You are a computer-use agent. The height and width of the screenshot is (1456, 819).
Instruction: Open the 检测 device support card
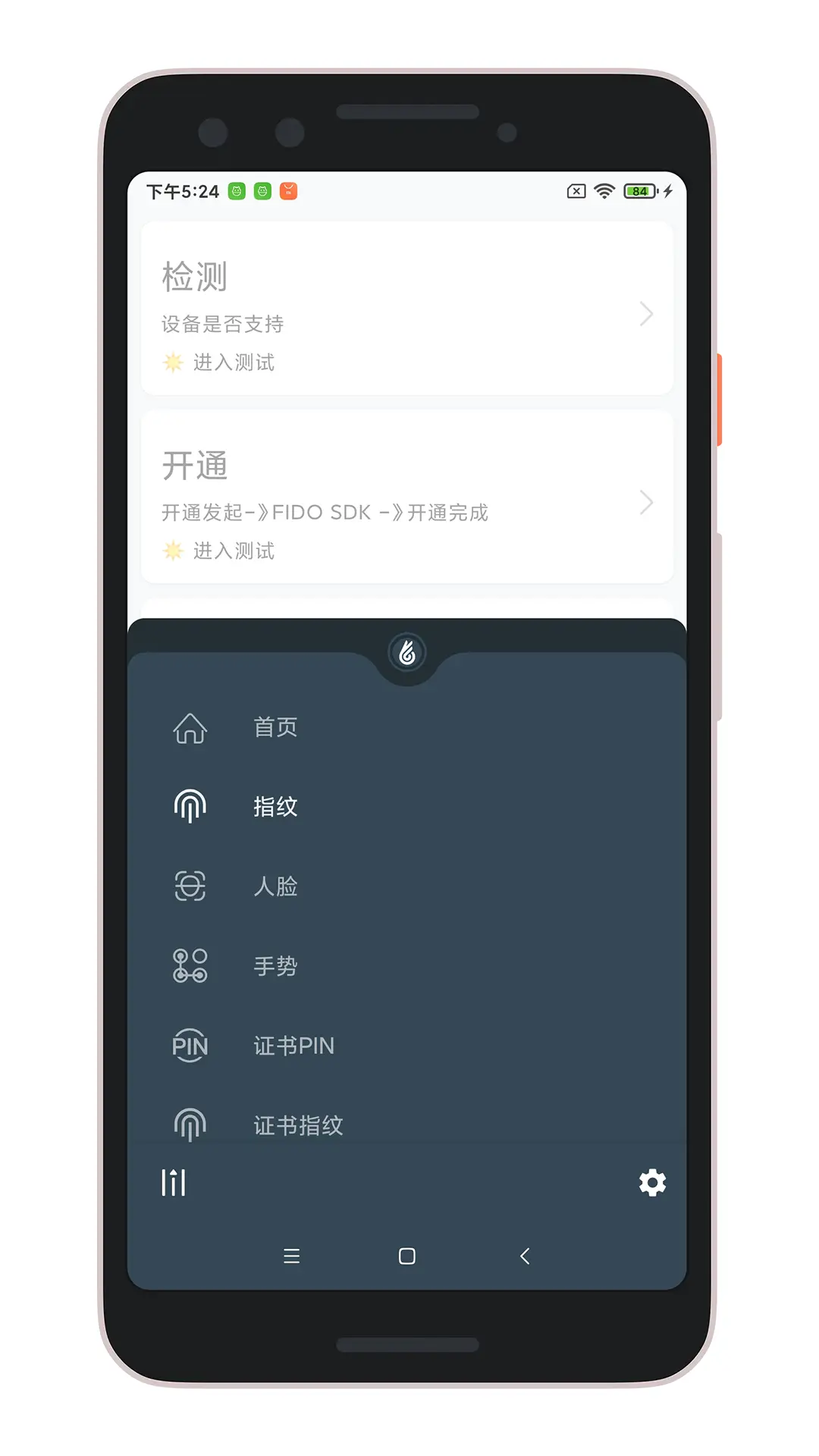click(407, 309)
